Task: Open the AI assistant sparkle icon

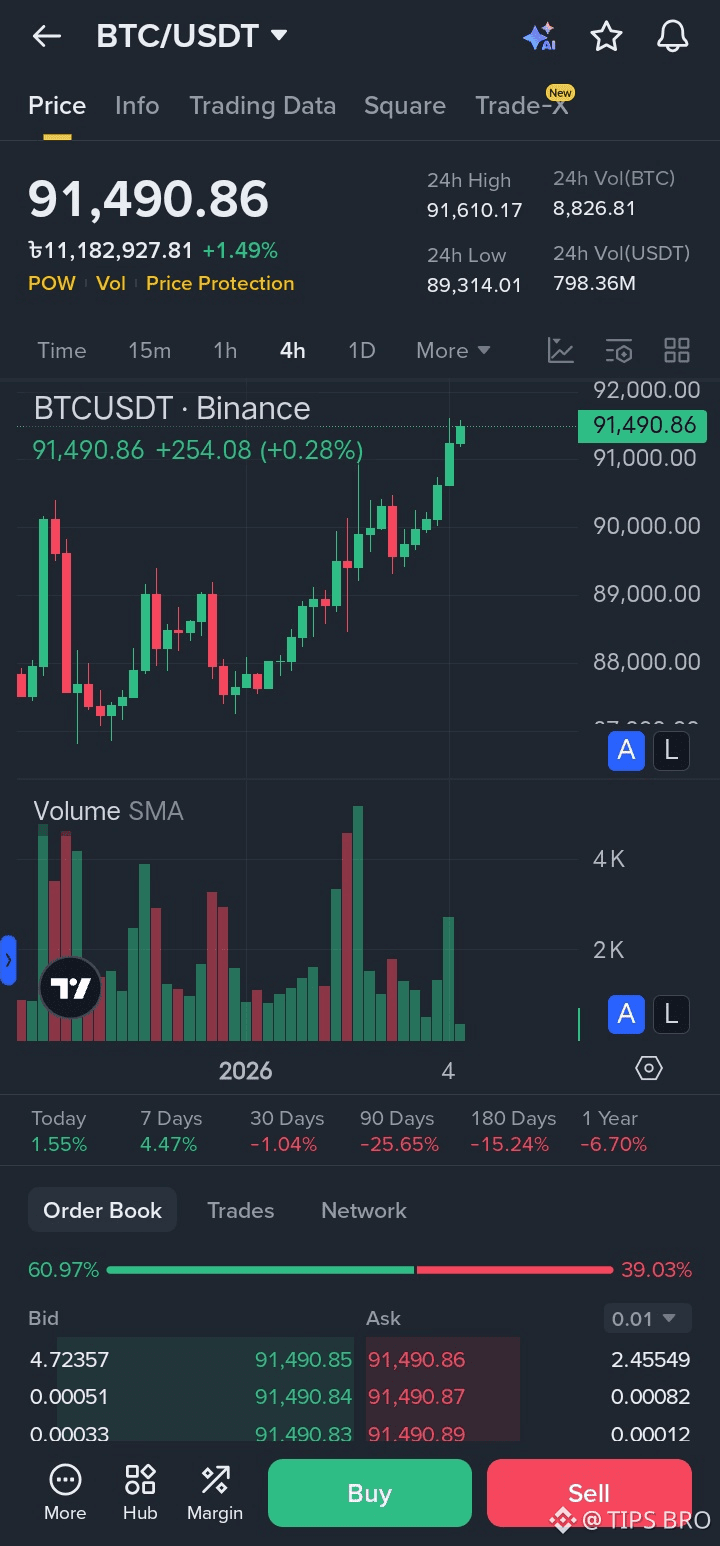Action: pos(539,37)
